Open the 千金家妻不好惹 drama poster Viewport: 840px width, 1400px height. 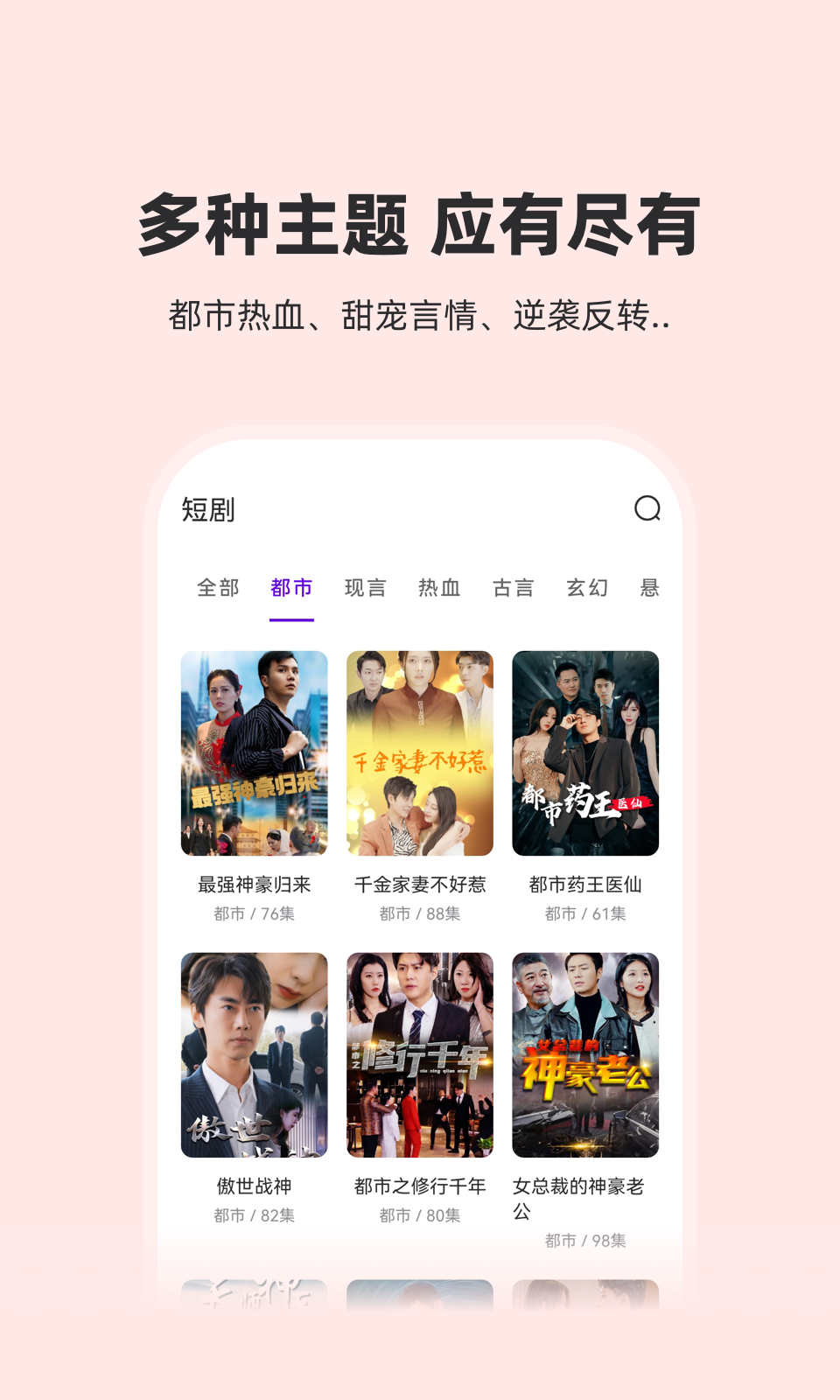coord(420,752)
